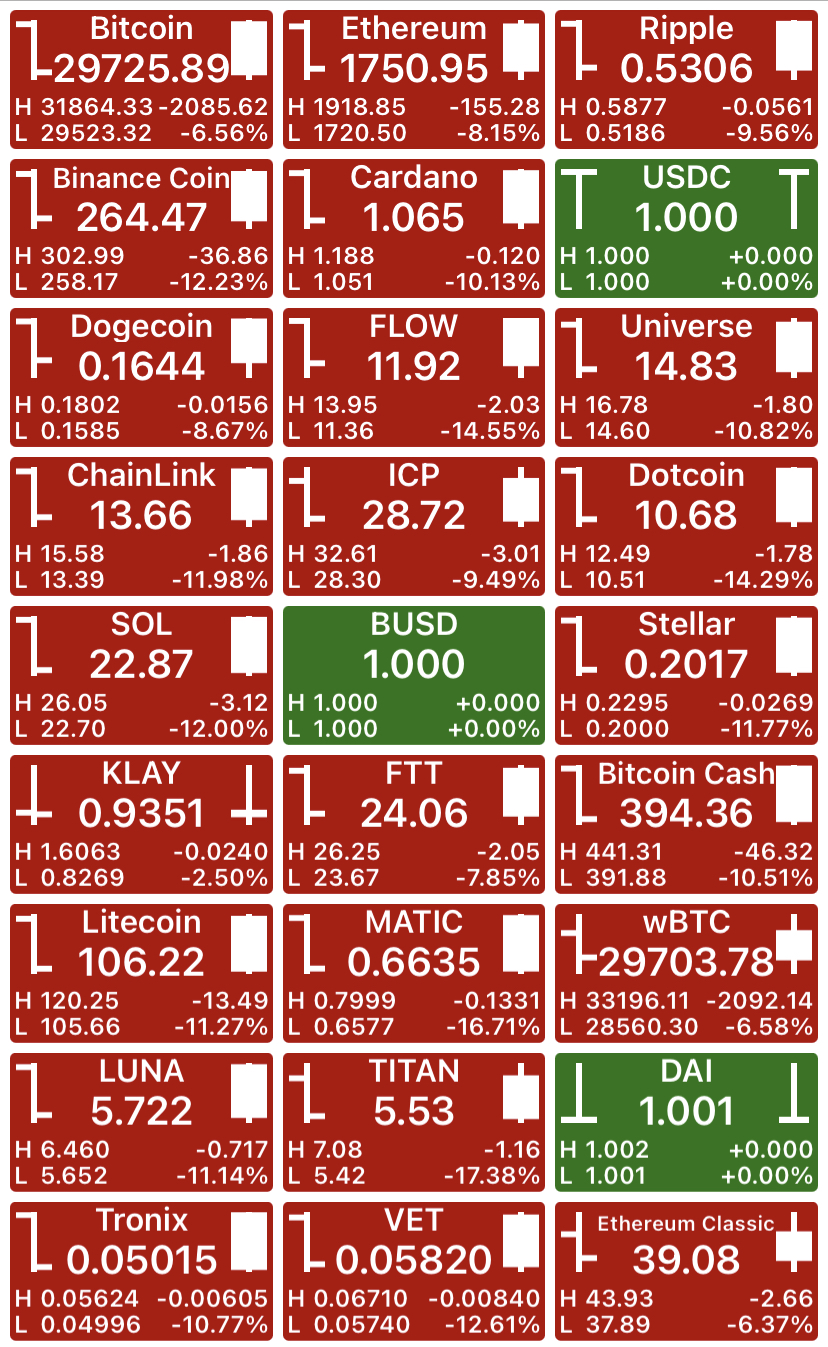
Task: Tap the ChainLink price card
Action: click(141, 527)
